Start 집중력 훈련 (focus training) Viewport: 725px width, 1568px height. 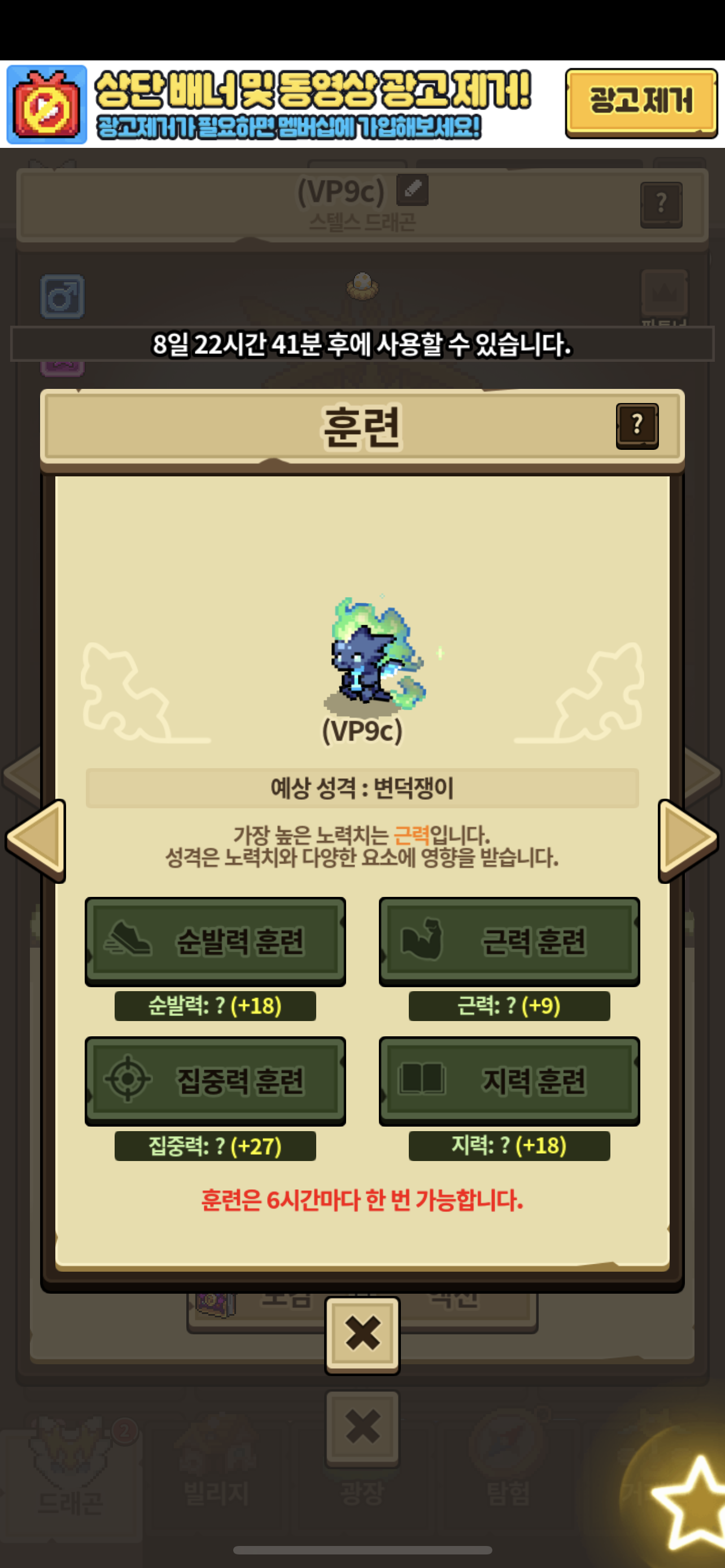(x=215, y=1080)
